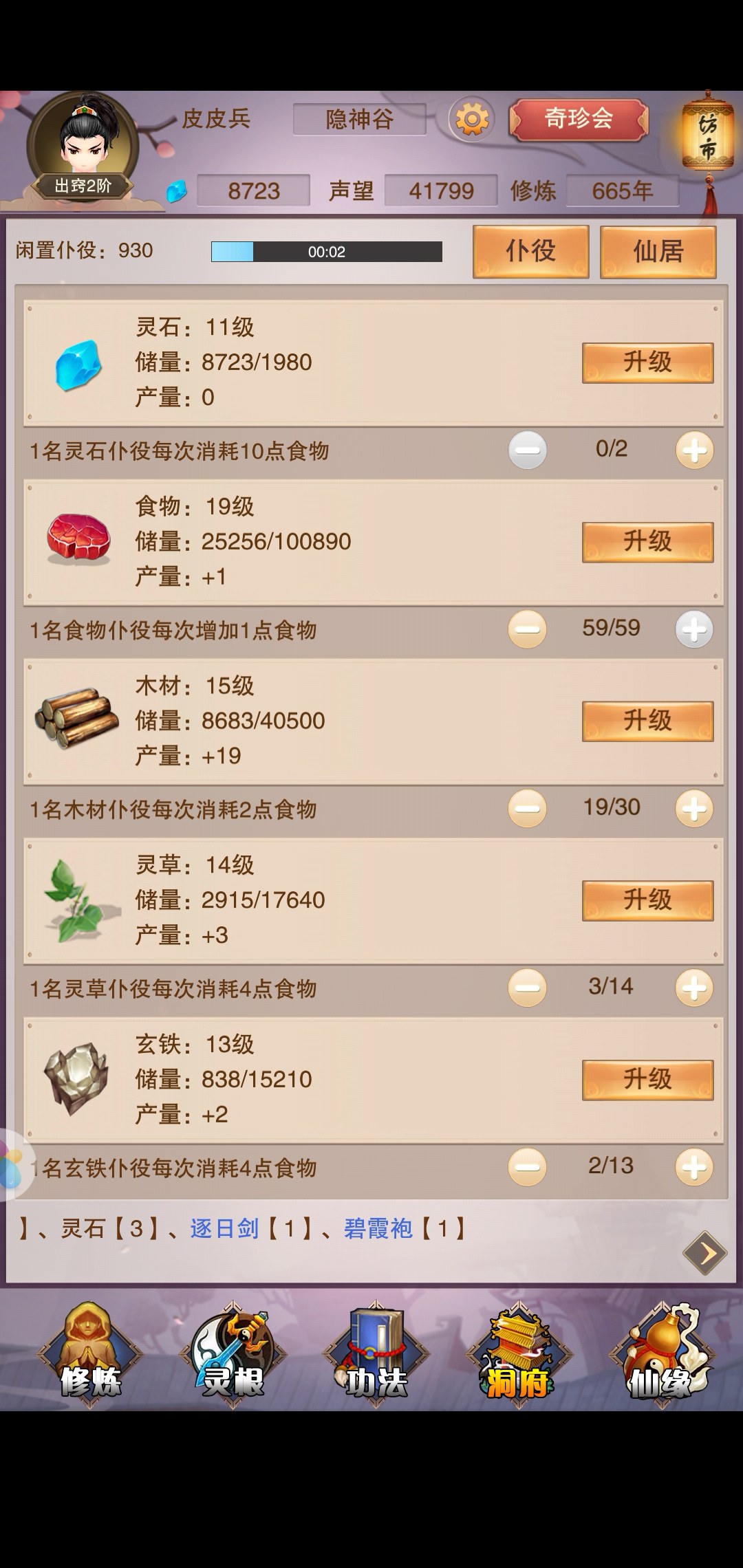Screen dimensions: 743x1568
Task: Open the 坊市 lantern market
Action: (707, 135)
